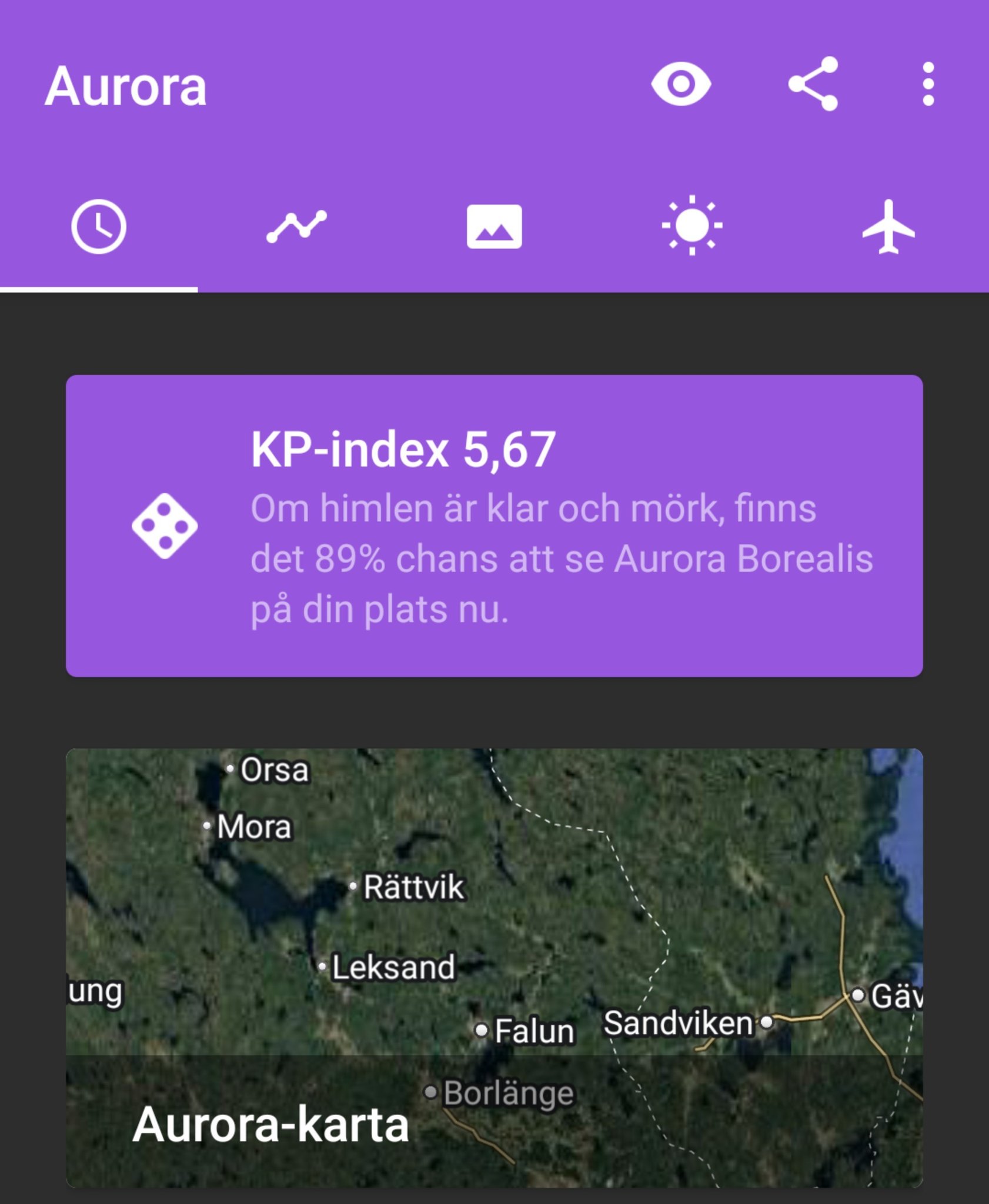Open the three-dot overflow menu

[928, 85]
